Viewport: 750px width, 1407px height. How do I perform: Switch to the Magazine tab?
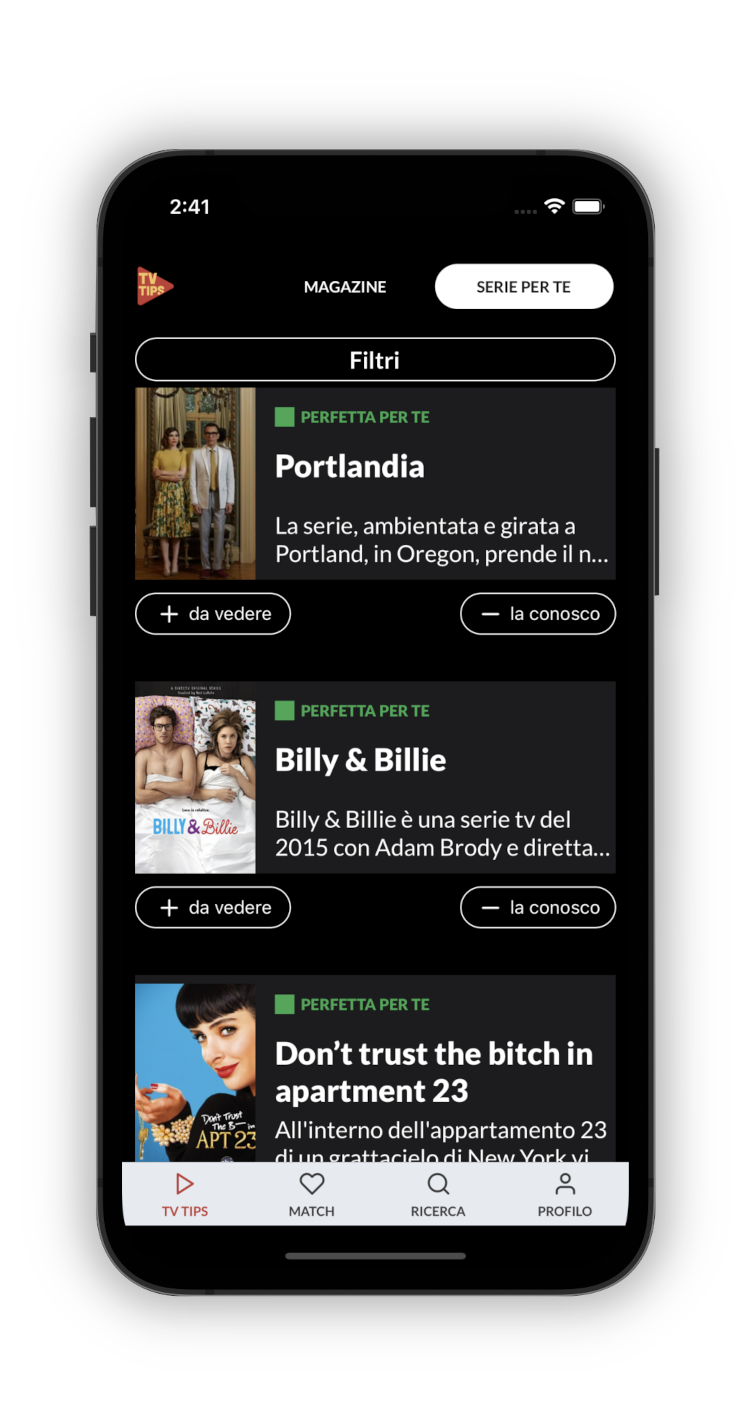345,287
